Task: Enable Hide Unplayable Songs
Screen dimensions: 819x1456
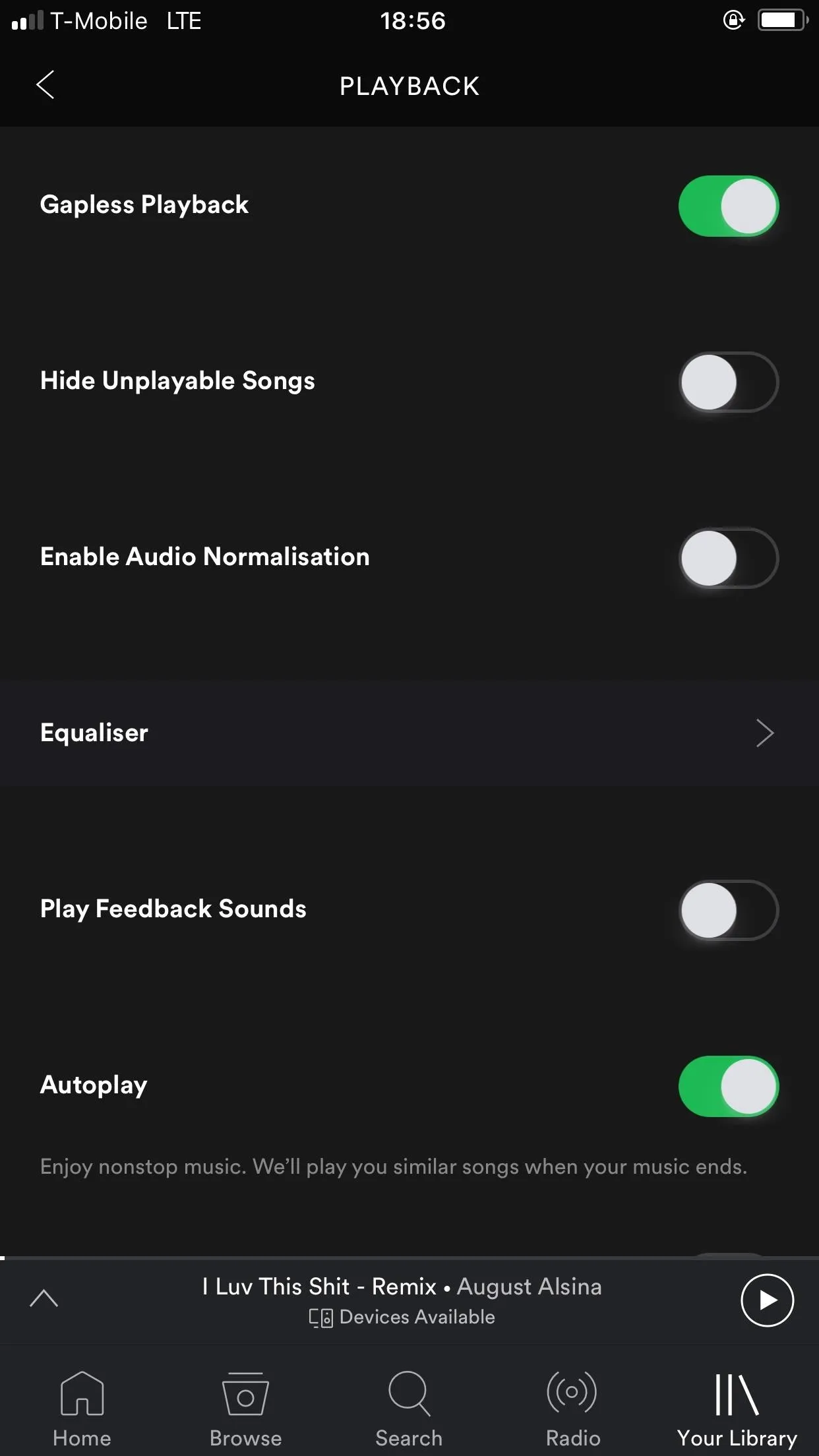Action: pyautogui.click(x=729, y=382)
